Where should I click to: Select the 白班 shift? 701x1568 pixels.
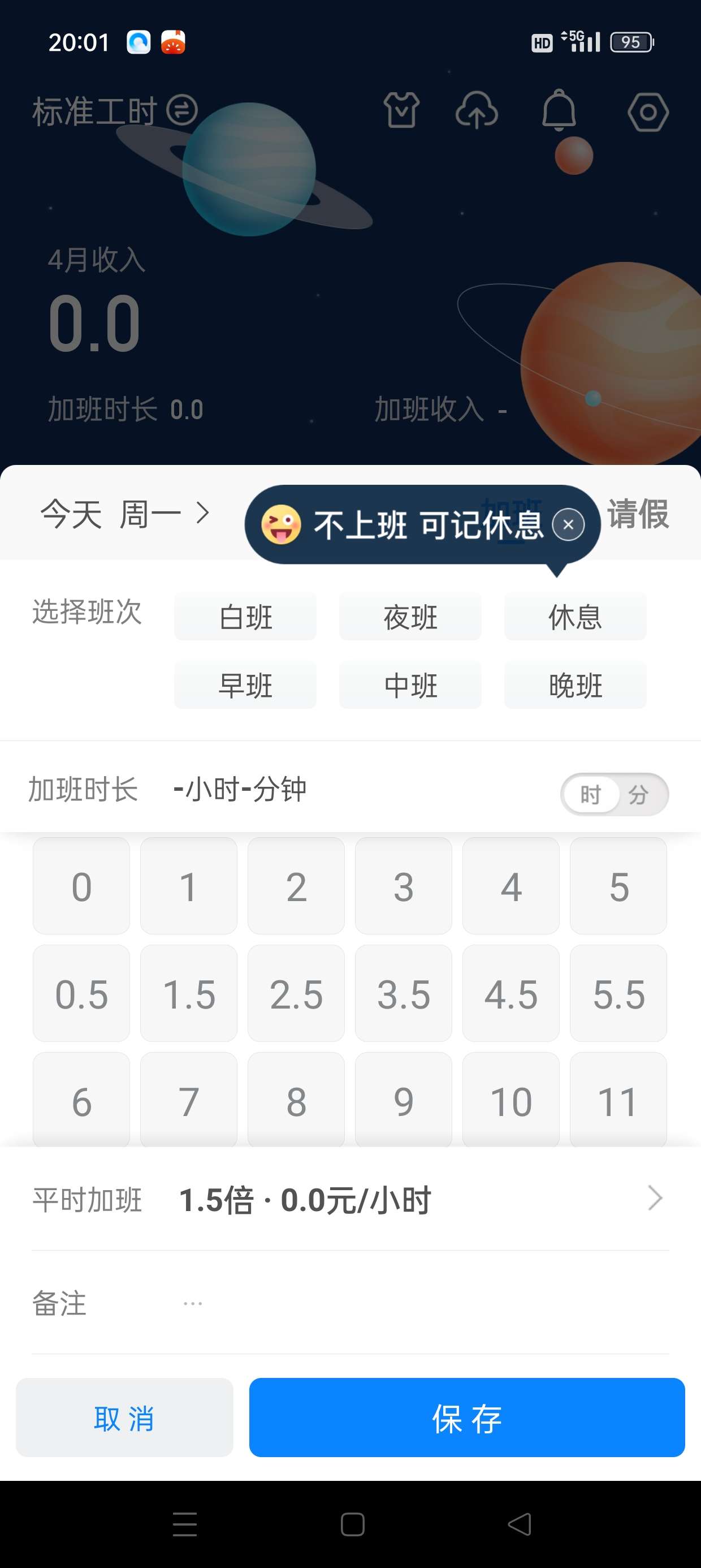point(245,617)
